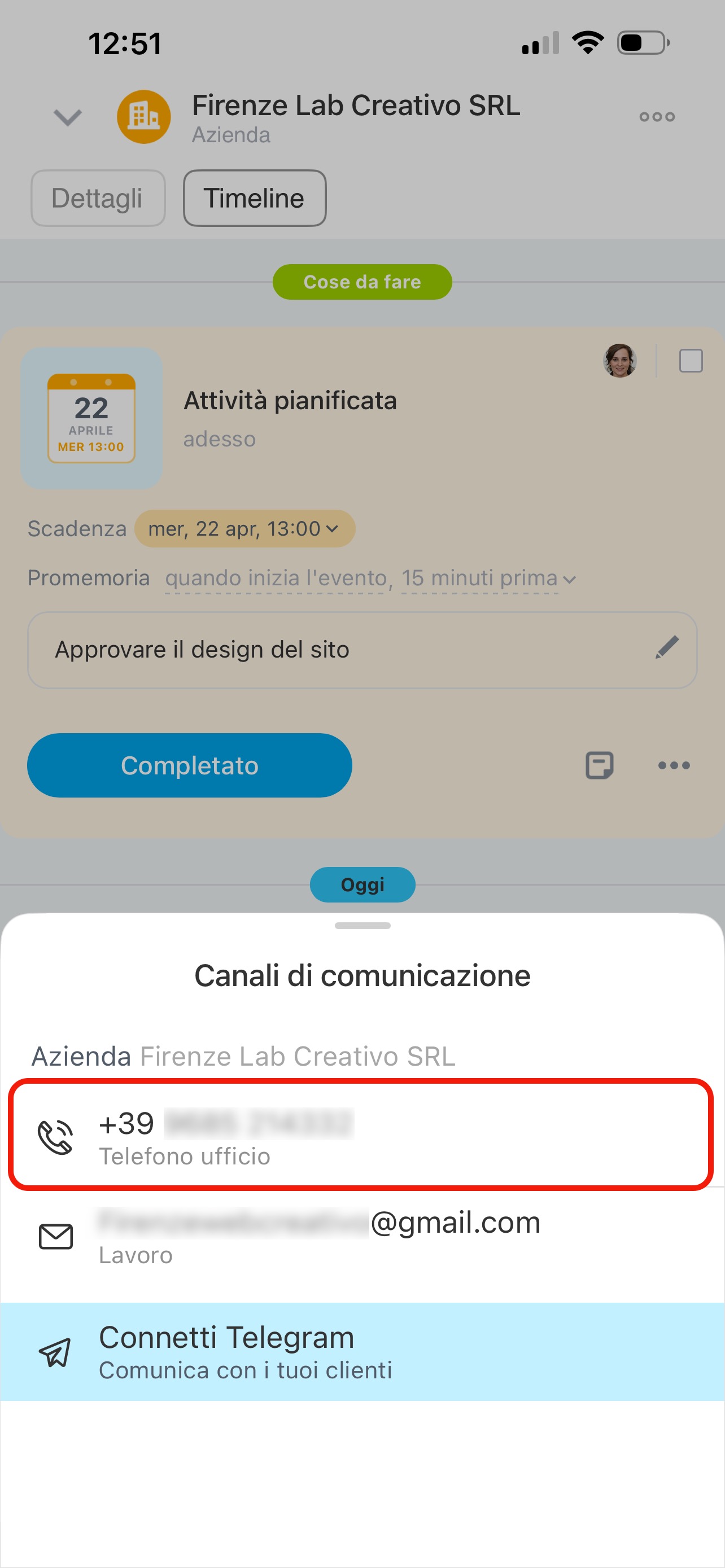Tap the Completato button
Image resolution: width=725 pixels, height=1568 pixels.
pyautogui.click(x=189, y=765)
